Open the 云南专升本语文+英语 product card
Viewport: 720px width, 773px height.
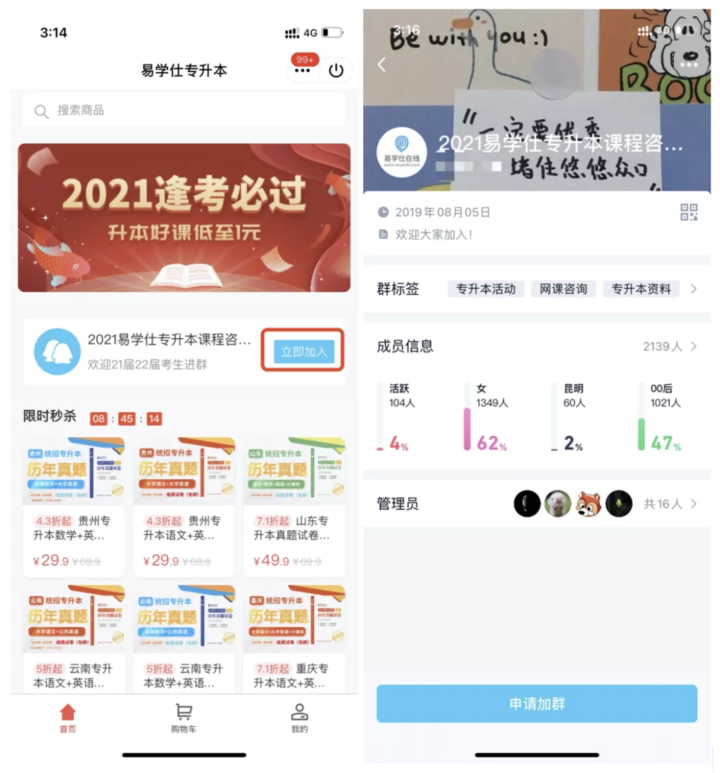coord(74,640)
